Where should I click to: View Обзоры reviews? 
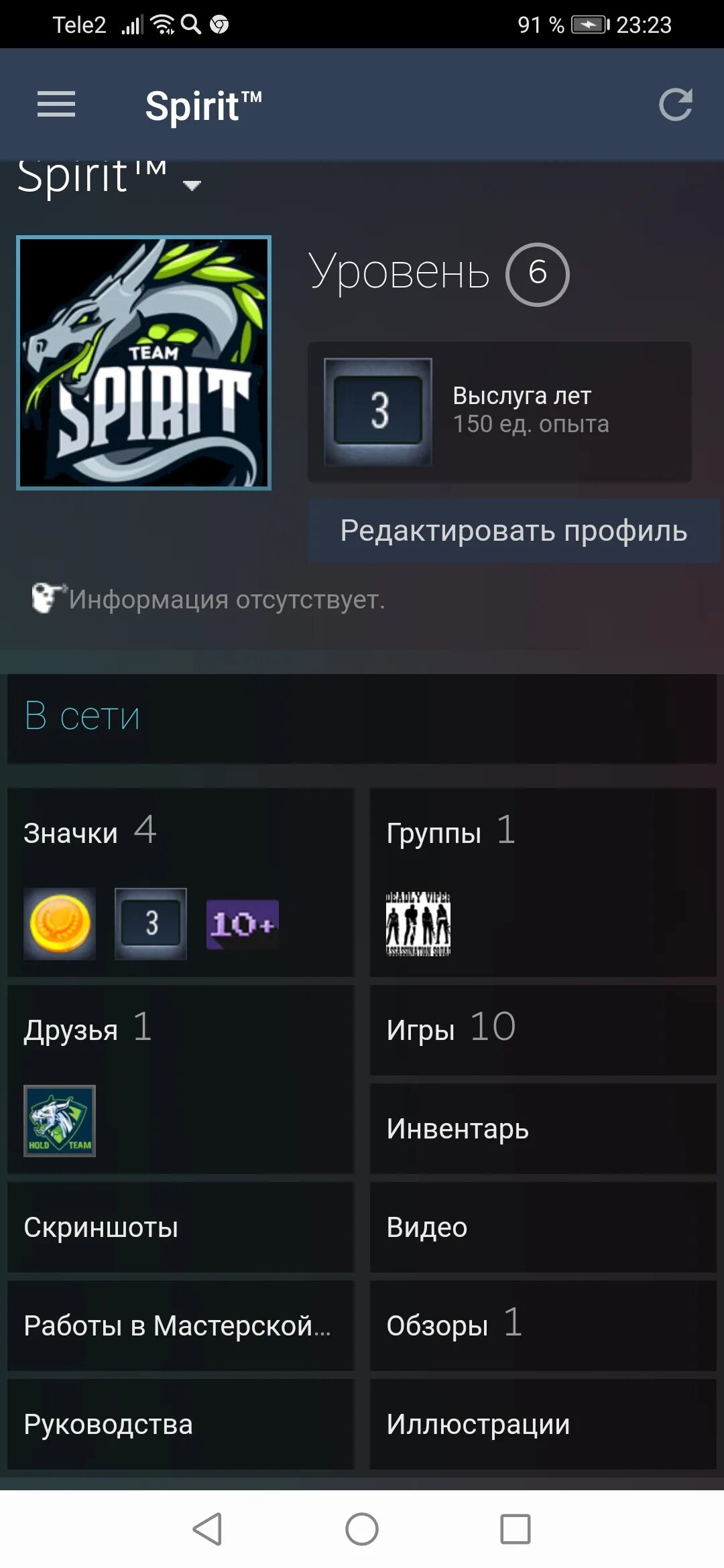click(543, 1325)
